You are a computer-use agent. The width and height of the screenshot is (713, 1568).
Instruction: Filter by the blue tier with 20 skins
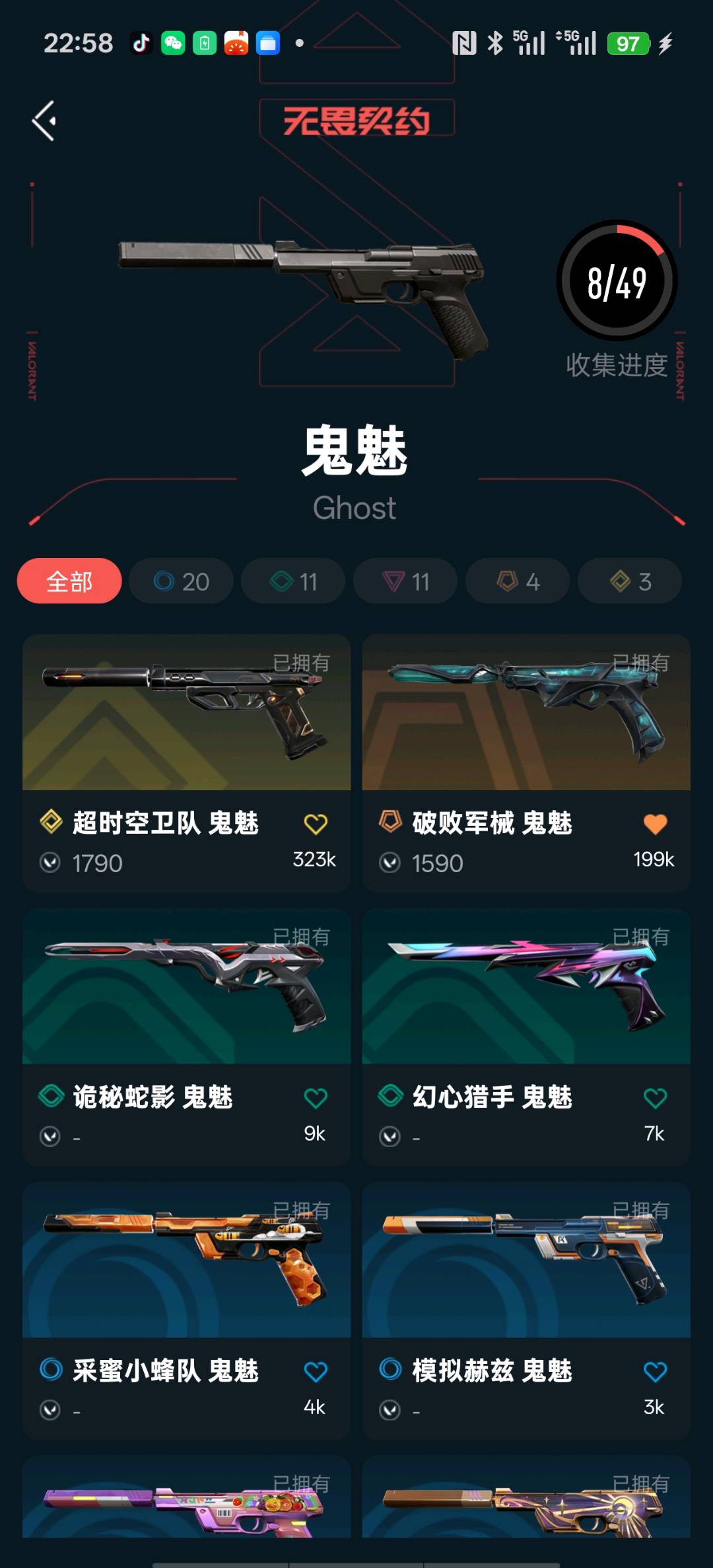[x=181, y=581]
